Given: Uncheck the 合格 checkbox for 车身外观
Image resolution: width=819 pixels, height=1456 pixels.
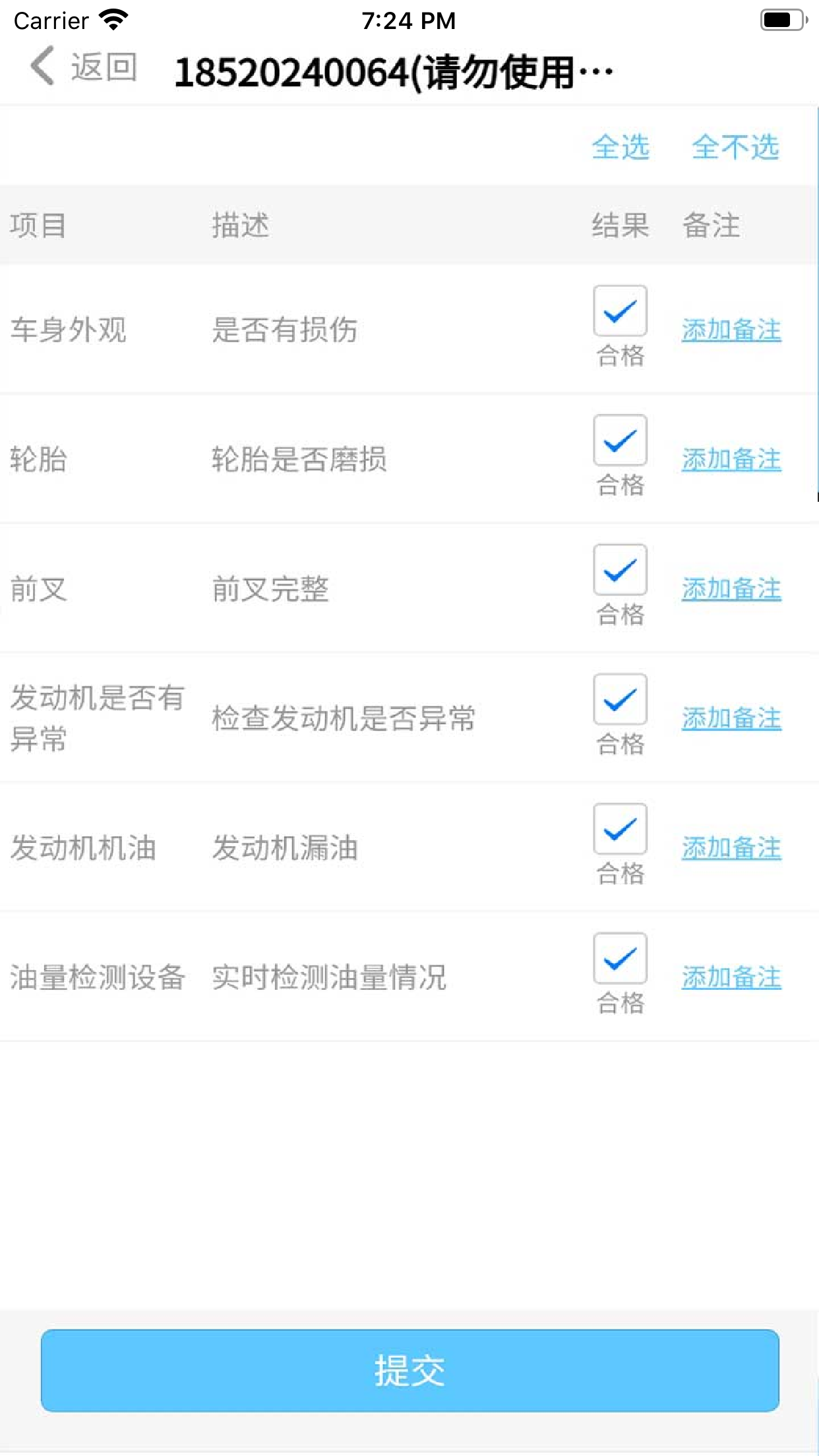Looking at the screenshot, I should pos(619,310).
